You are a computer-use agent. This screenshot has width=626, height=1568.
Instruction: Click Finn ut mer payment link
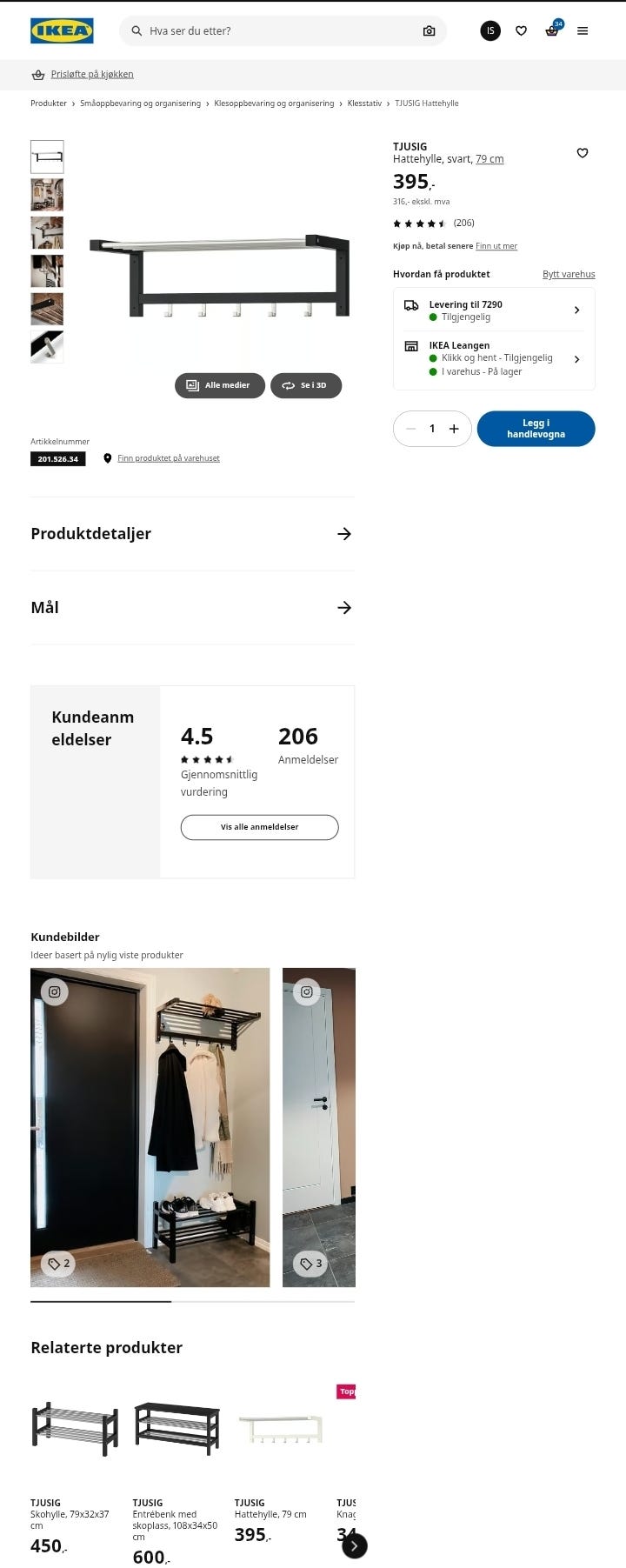(x=496, y=246)
